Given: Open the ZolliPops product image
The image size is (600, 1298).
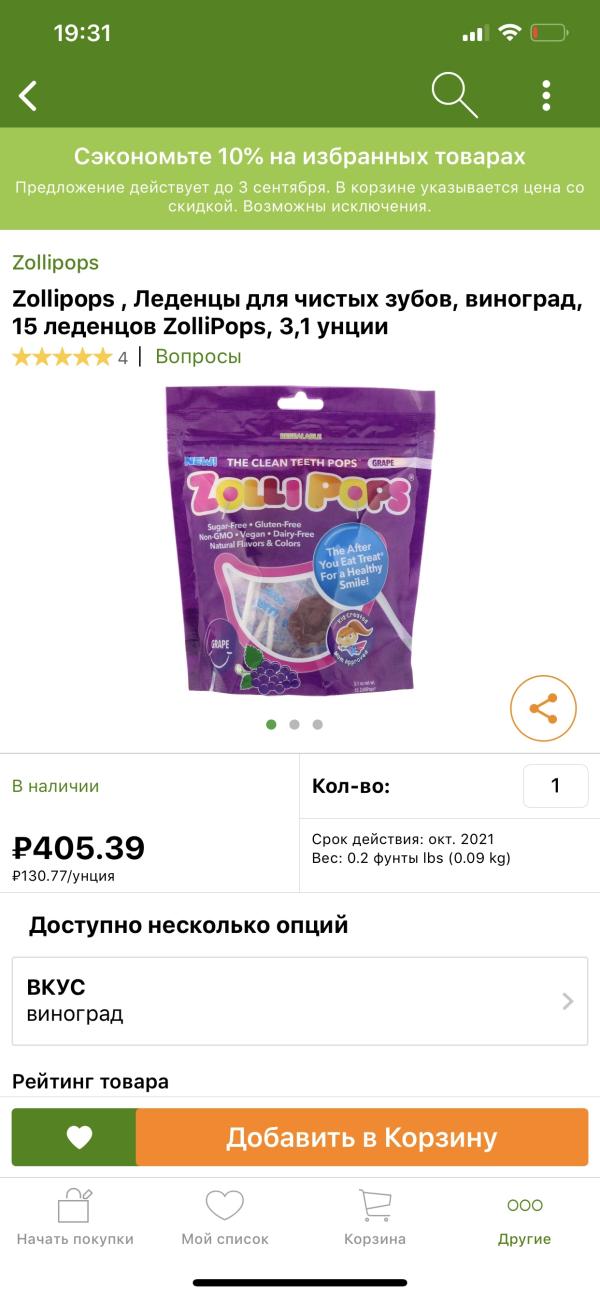Looking at the screenshot, I should click(300, 540).
